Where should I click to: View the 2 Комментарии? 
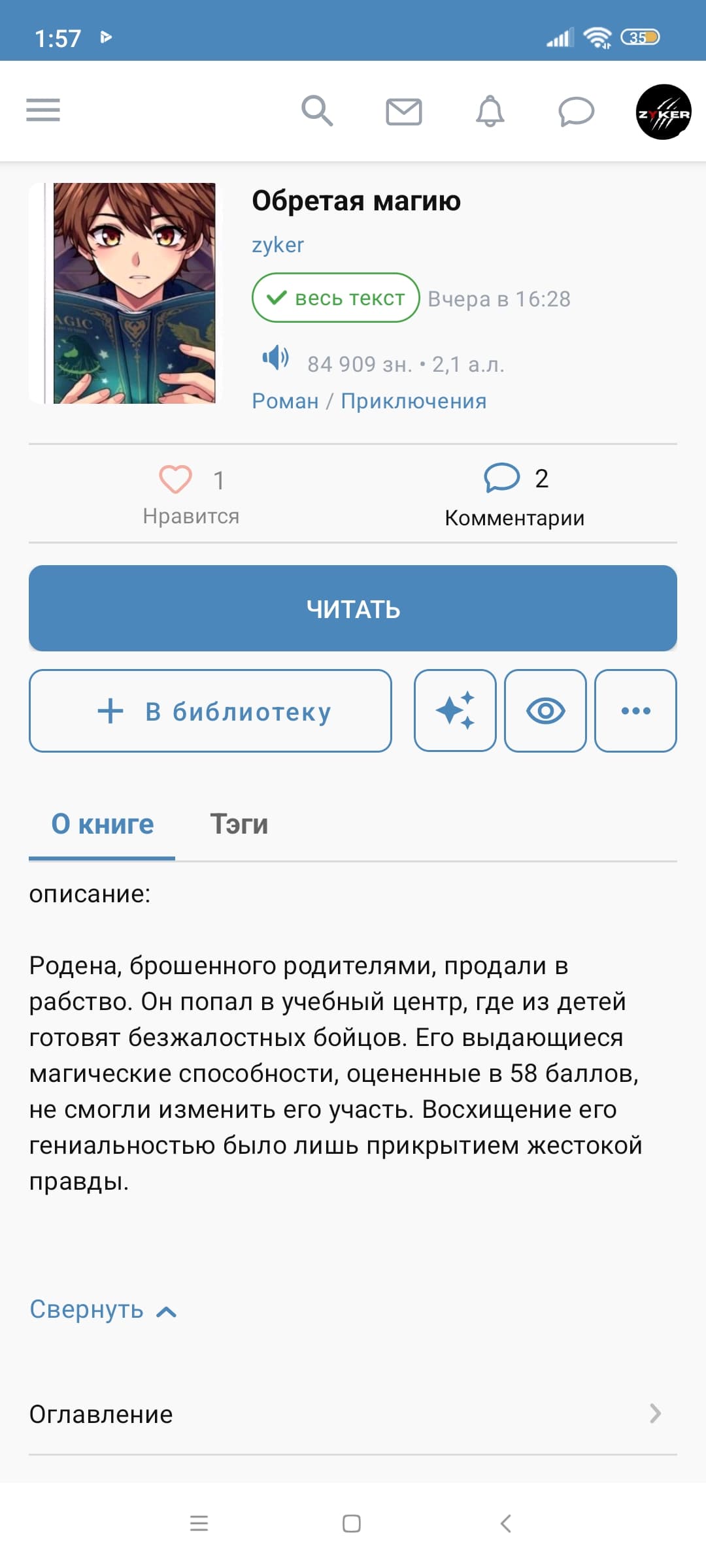(x=514, y=495)
